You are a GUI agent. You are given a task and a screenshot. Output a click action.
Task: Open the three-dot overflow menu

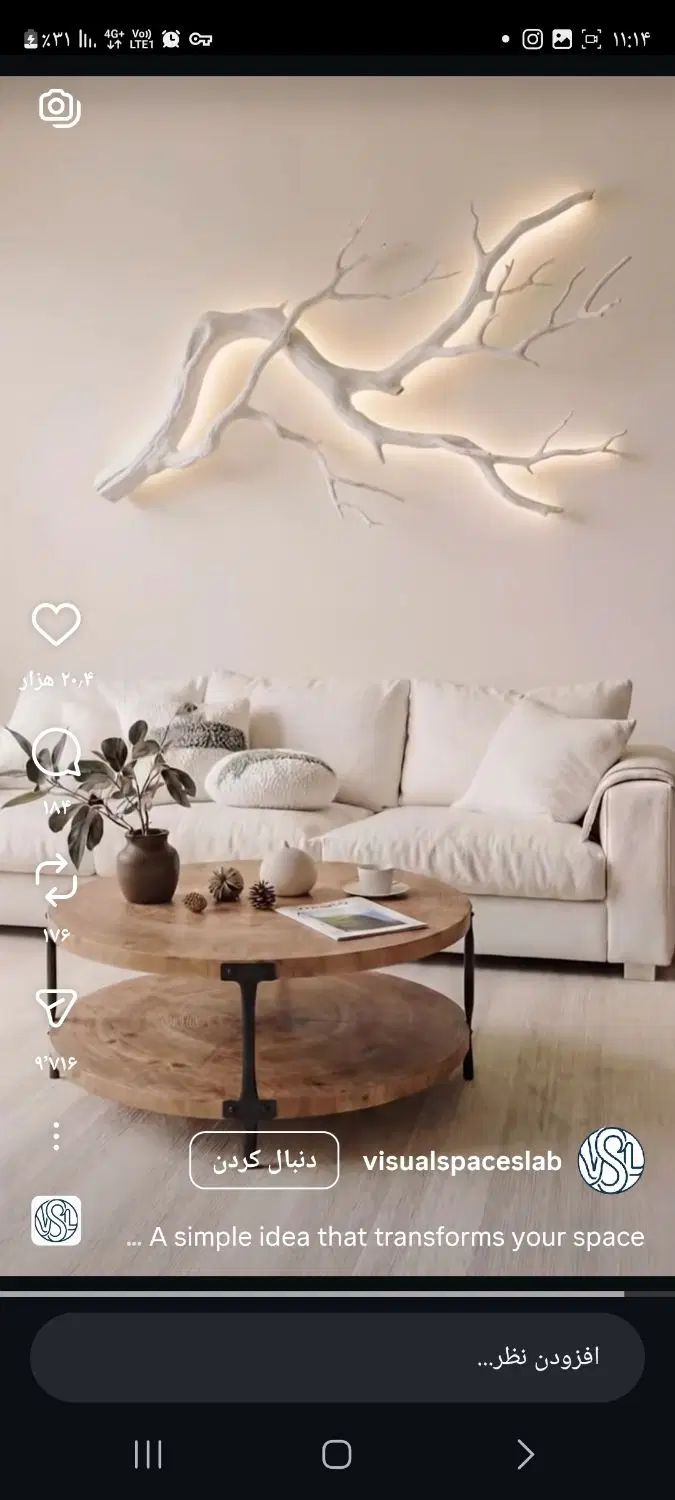(x=56, y=1136)
